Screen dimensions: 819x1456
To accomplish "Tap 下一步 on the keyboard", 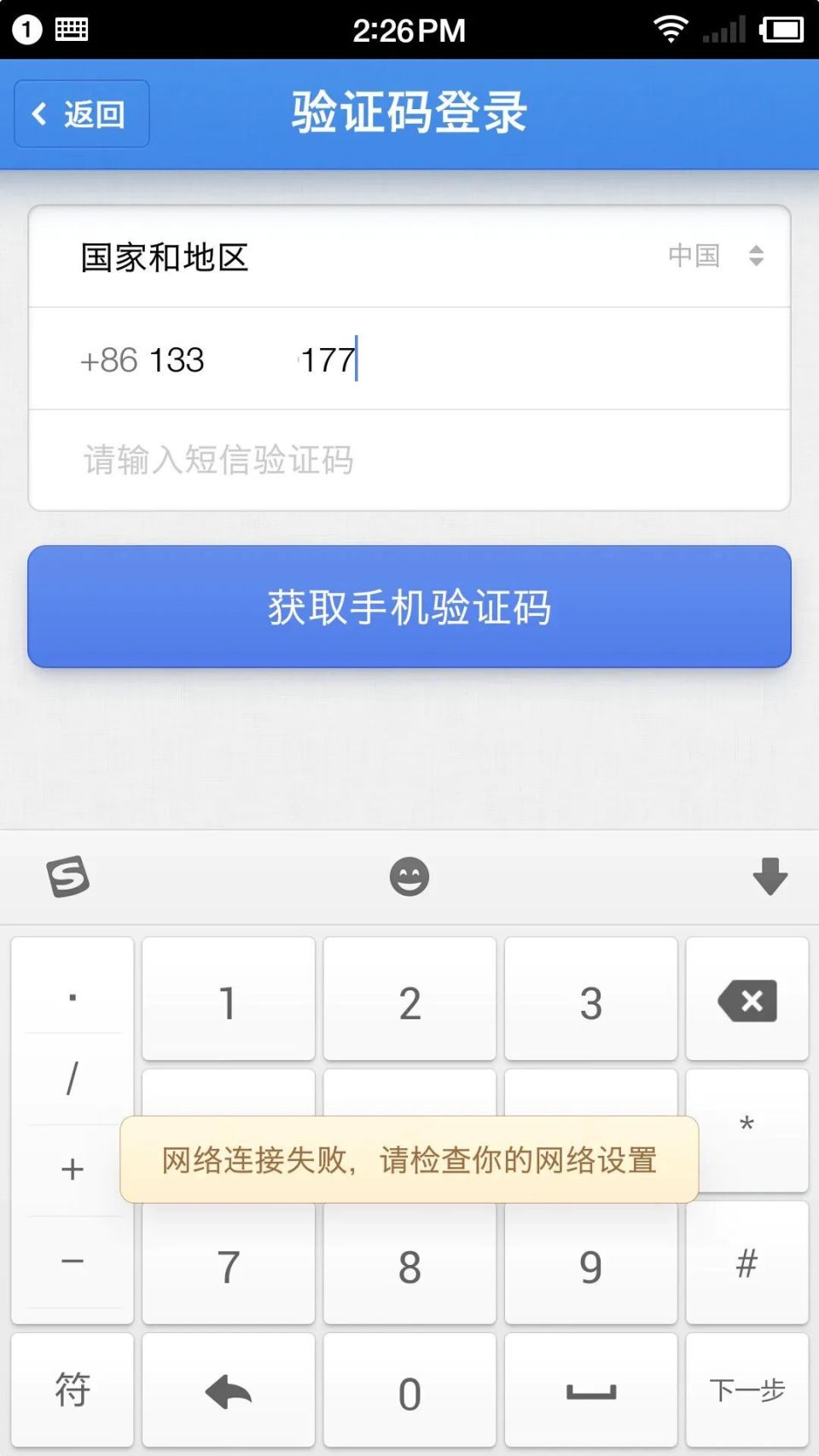I will [747, 1389].
